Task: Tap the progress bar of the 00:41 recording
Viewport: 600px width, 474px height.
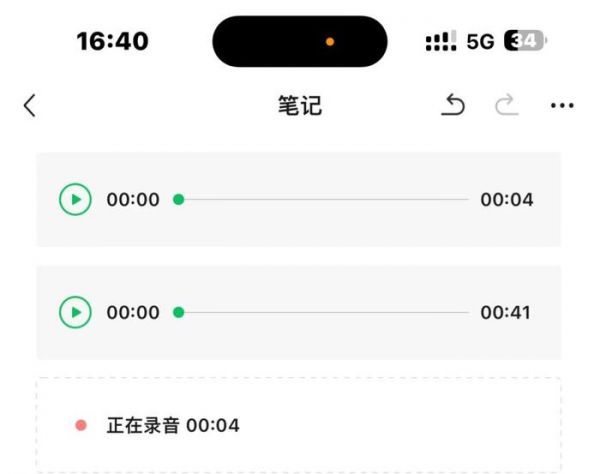Action: [x=322, y=312]
